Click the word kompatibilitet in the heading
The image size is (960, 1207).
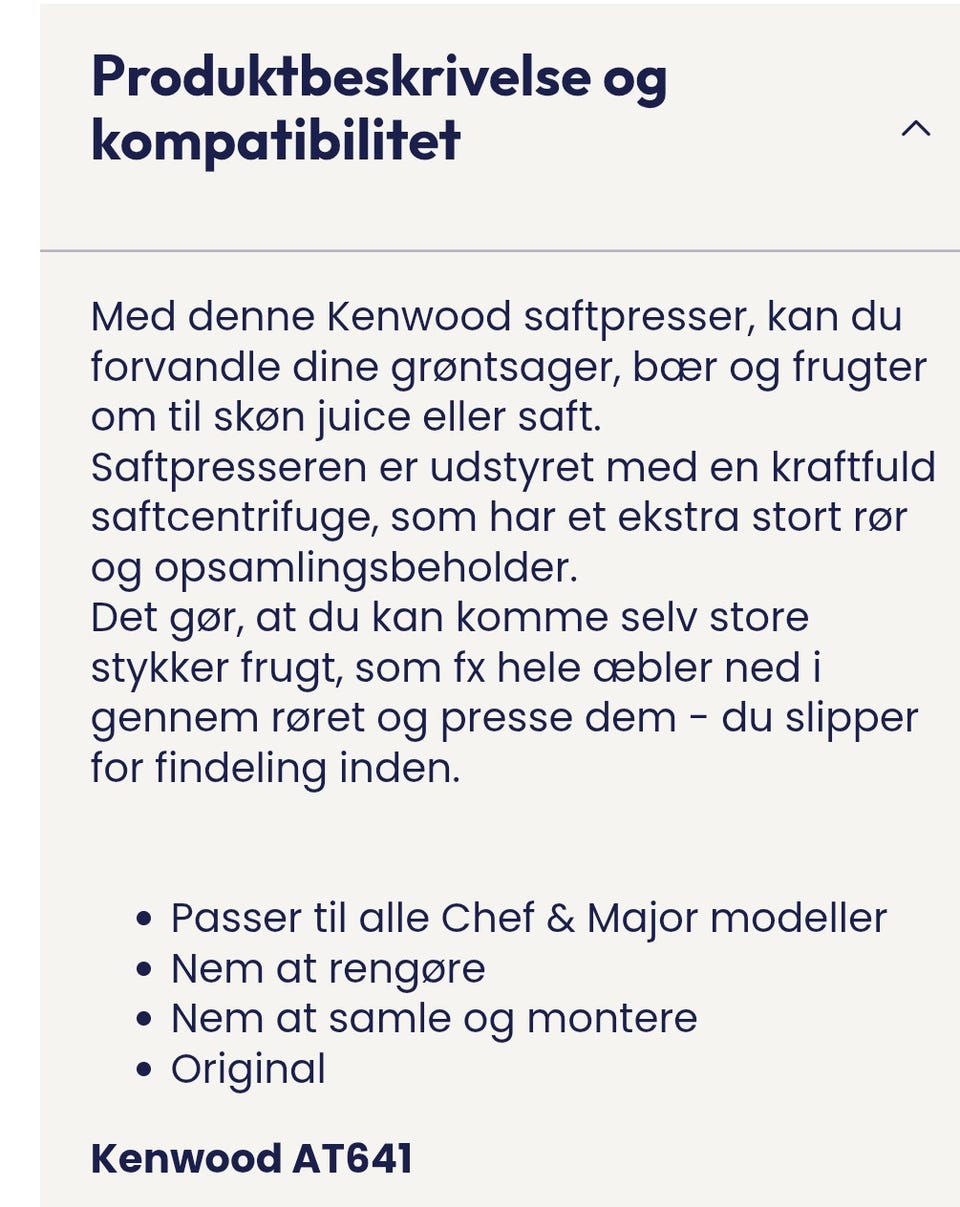(x=276, y=138)
